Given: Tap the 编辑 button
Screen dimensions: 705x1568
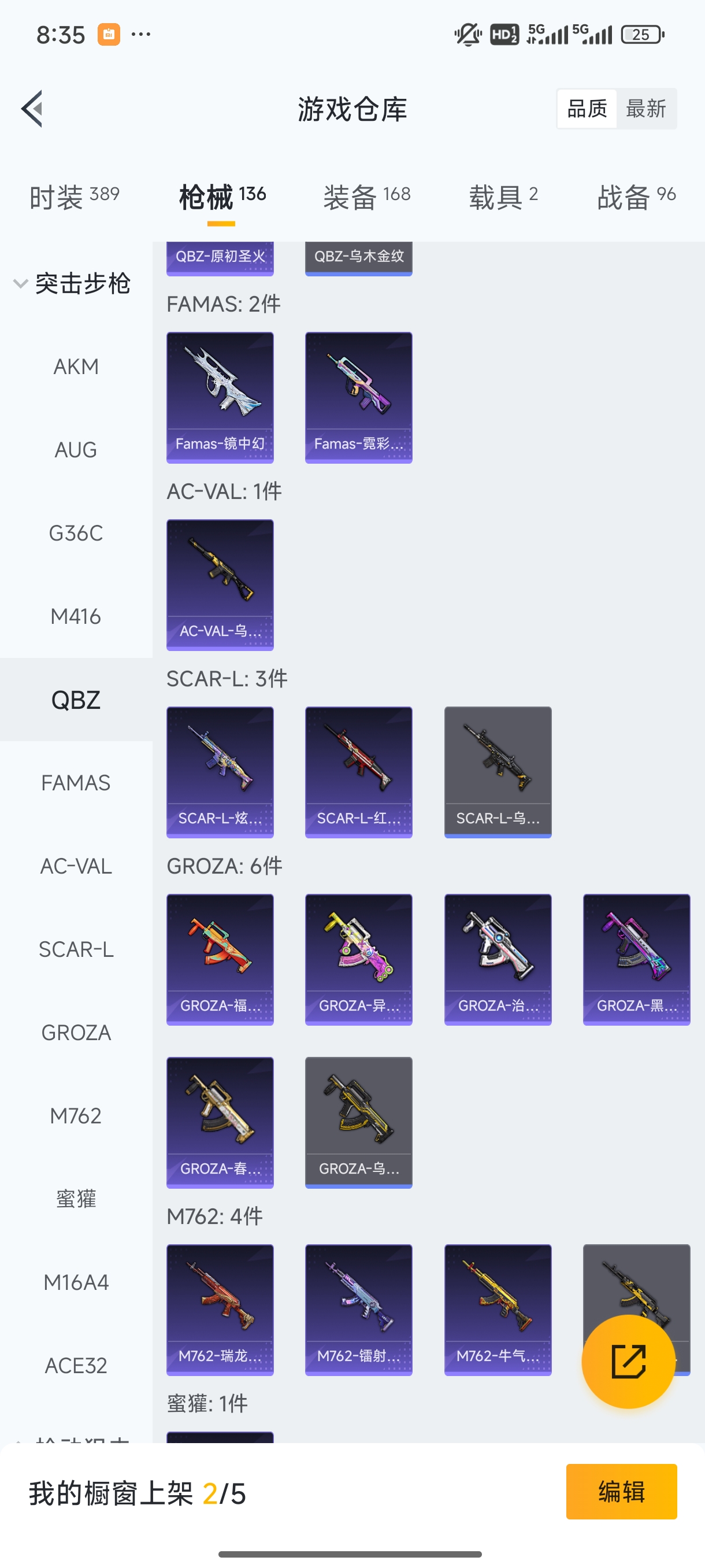Looking at the screenshot, I should [621, 1492].
